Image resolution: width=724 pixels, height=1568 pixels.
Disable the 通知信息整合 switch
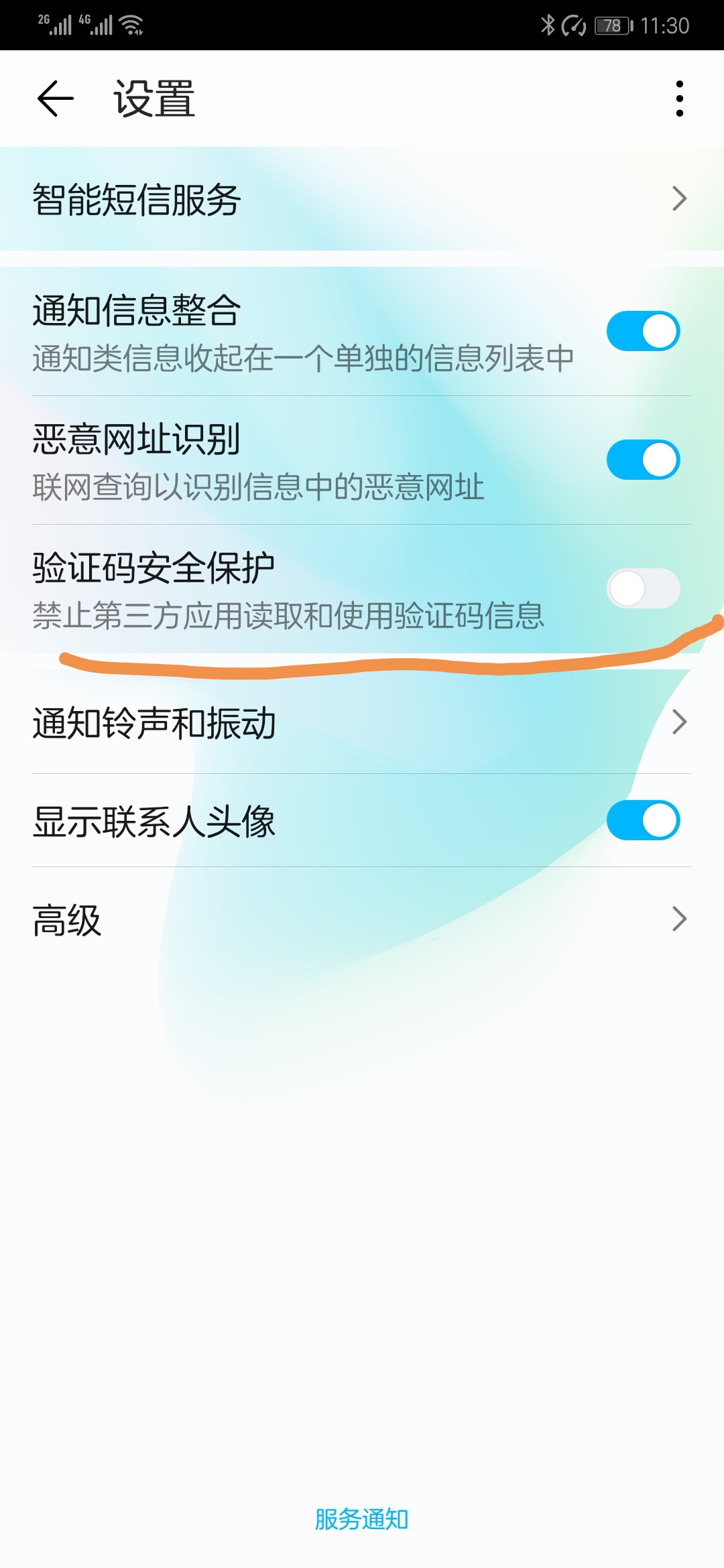(x=642, y=328)
